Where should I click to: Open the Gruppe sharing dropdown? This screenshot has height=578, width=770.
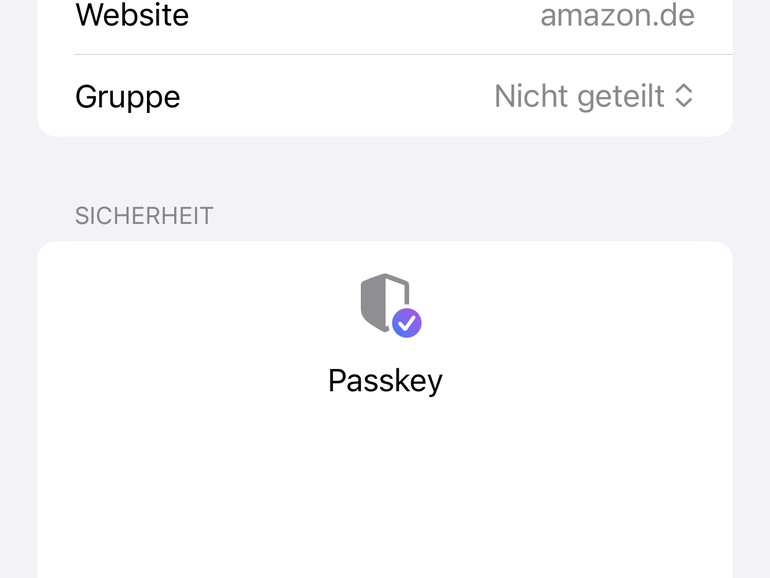click(x=594, y=96)
